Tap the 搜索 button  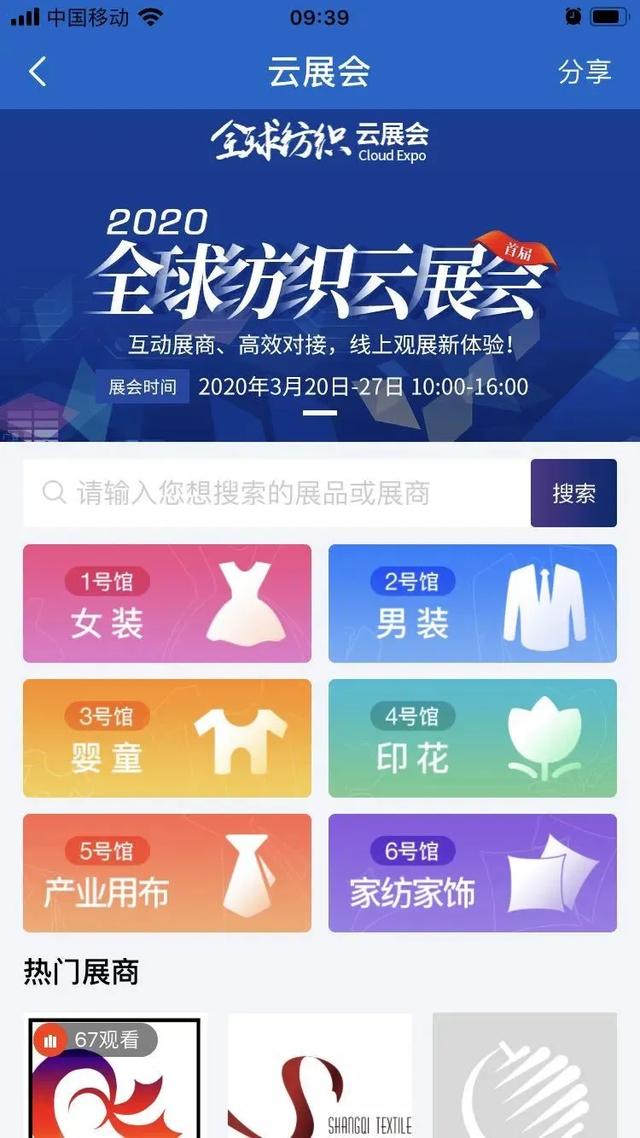[574, 493]
